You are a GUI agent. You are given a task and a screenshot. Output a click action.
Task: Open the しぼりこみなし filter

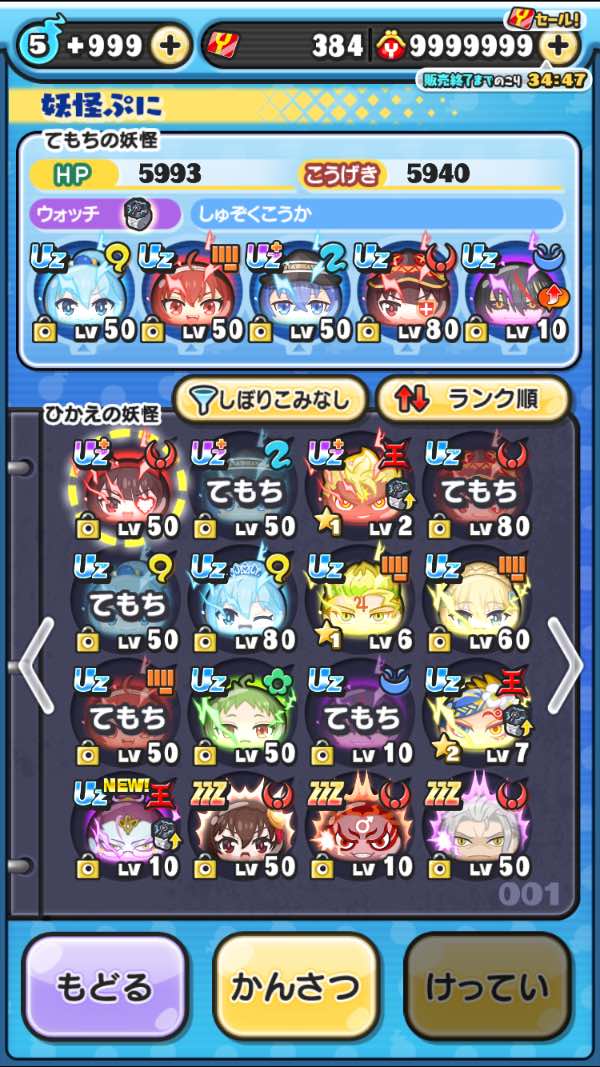pos(268,400)
